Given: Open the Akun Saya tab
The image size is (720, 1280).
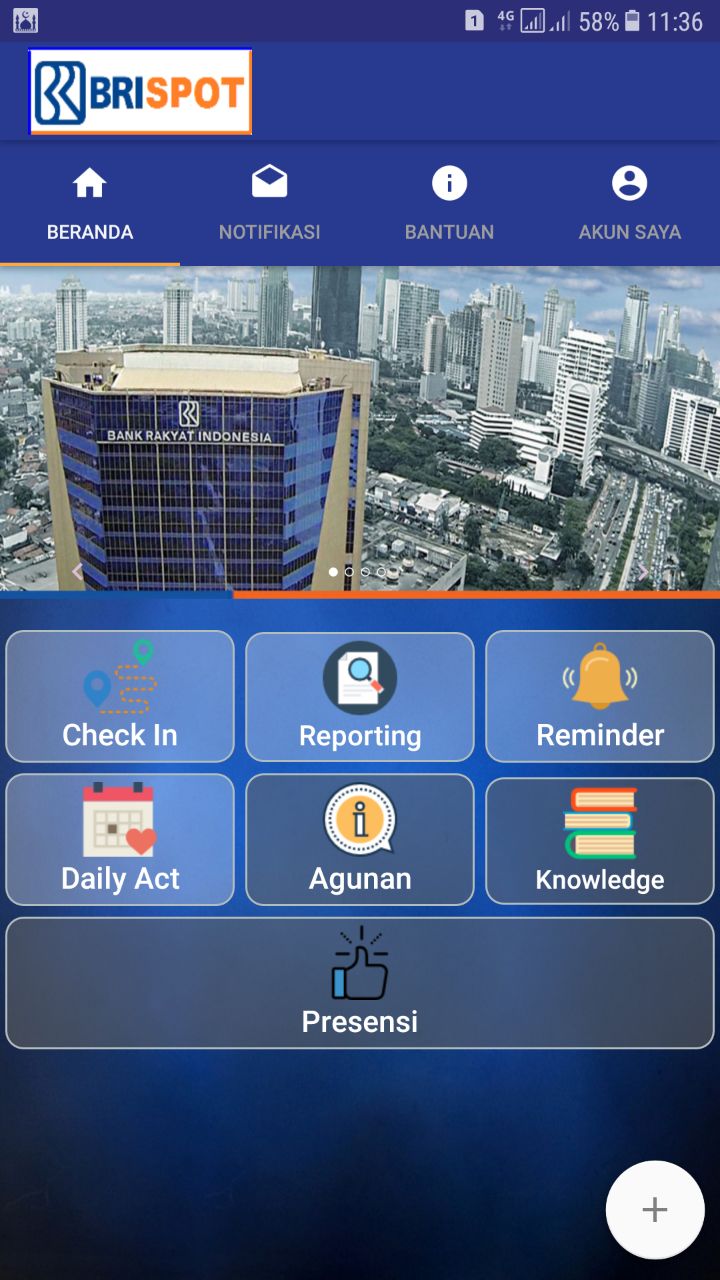Looking at the screenshot, I should (x=629, y=204).
